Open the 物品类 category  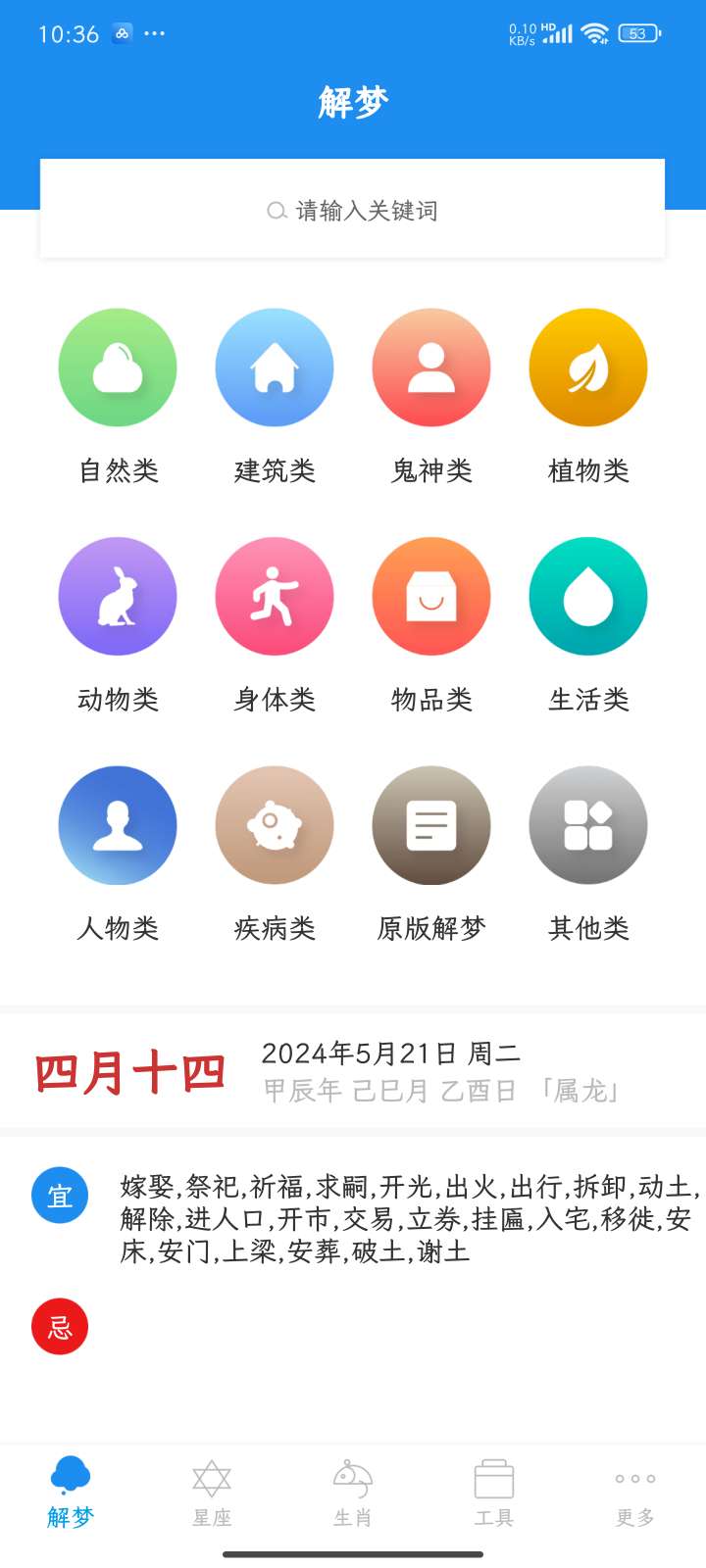(x=431, y=596)
